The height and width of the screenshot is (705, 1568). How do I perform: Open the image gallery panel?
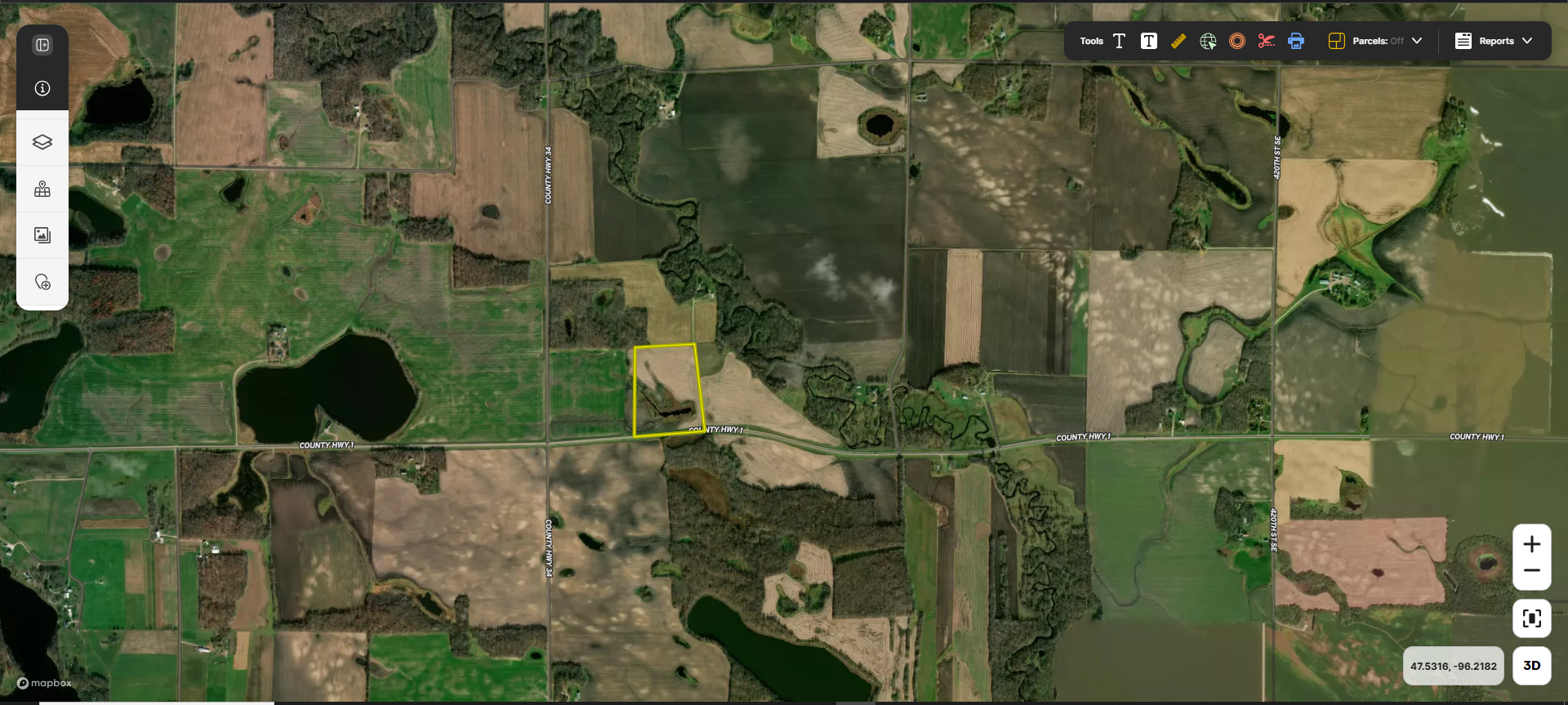[x=42, y=235]
